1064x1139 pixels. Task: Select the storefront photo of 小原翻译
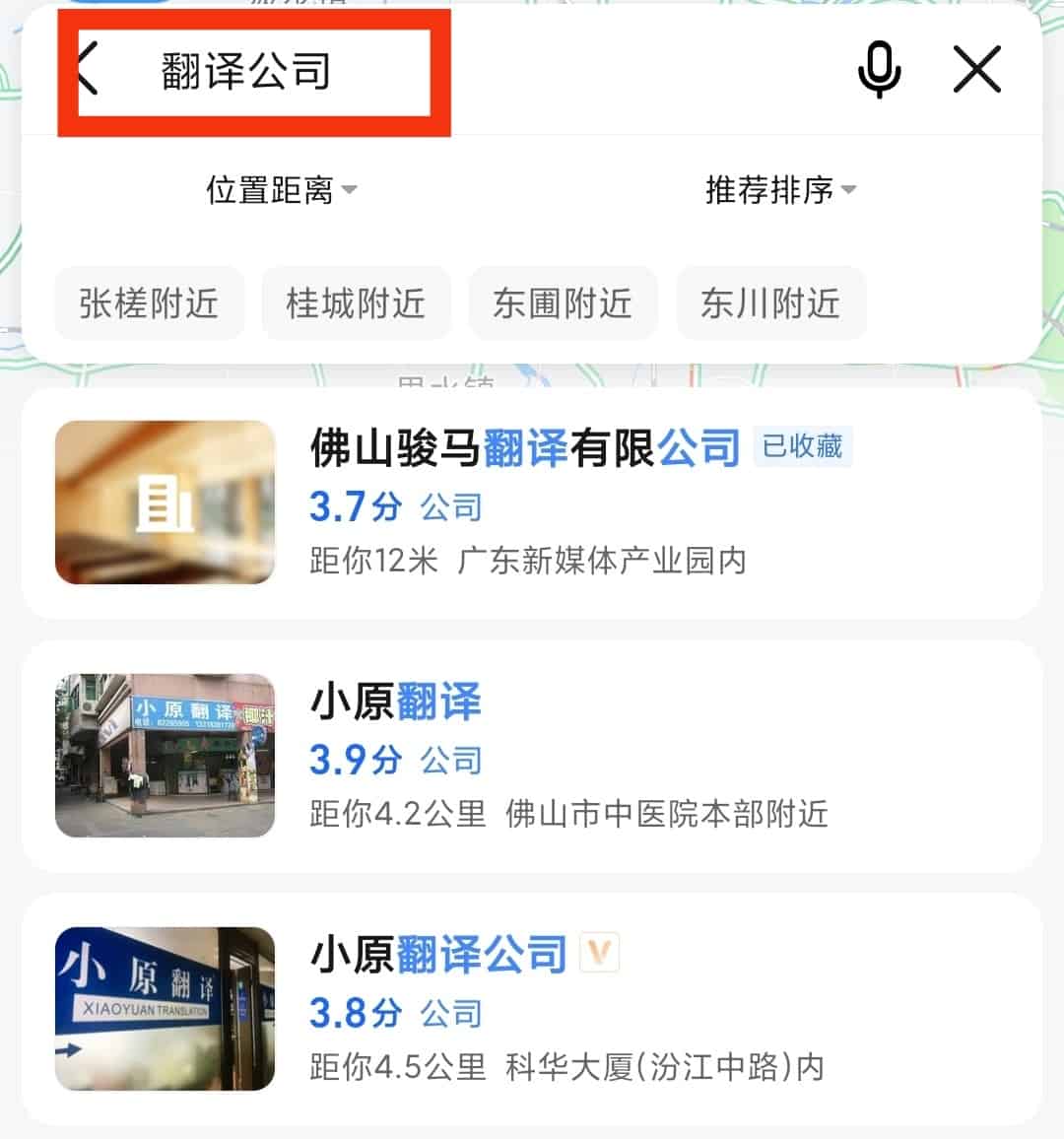[164, 755]
